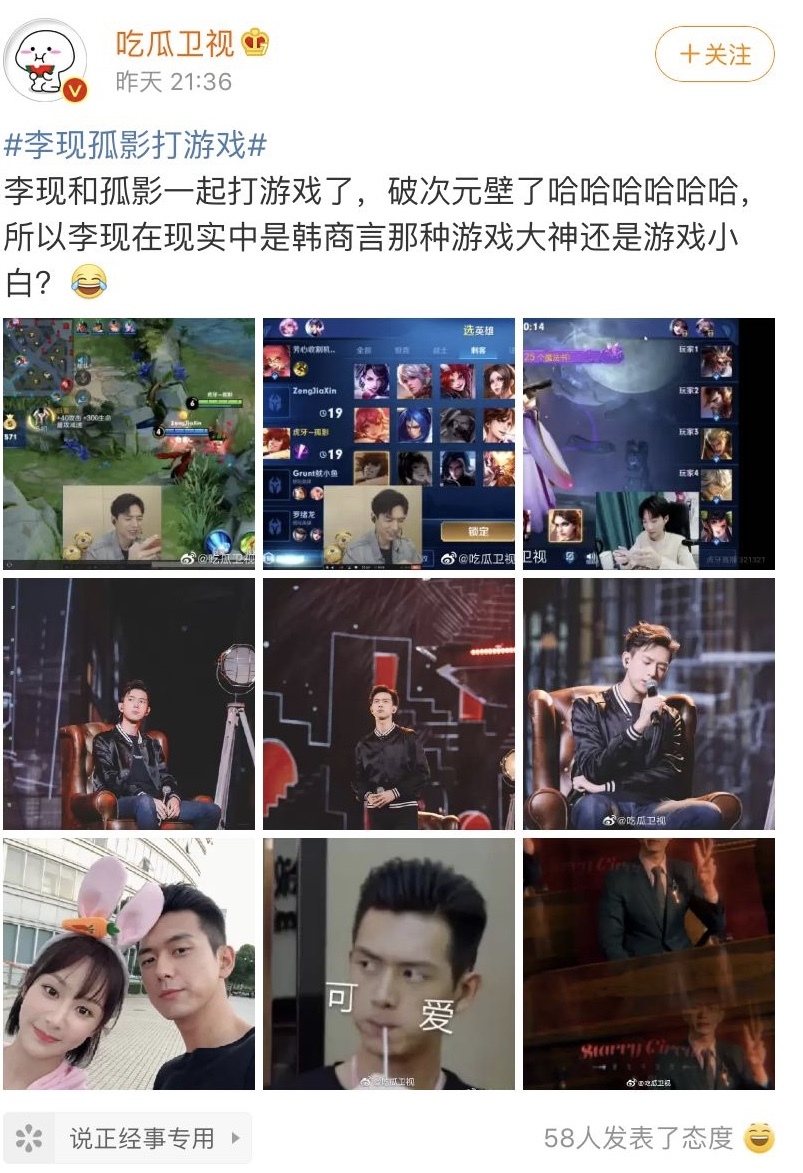Follow 吃瓜卫视 with the 关注 button
Viewport: 803px width, 1173px height.
click(x=714, y=54)
